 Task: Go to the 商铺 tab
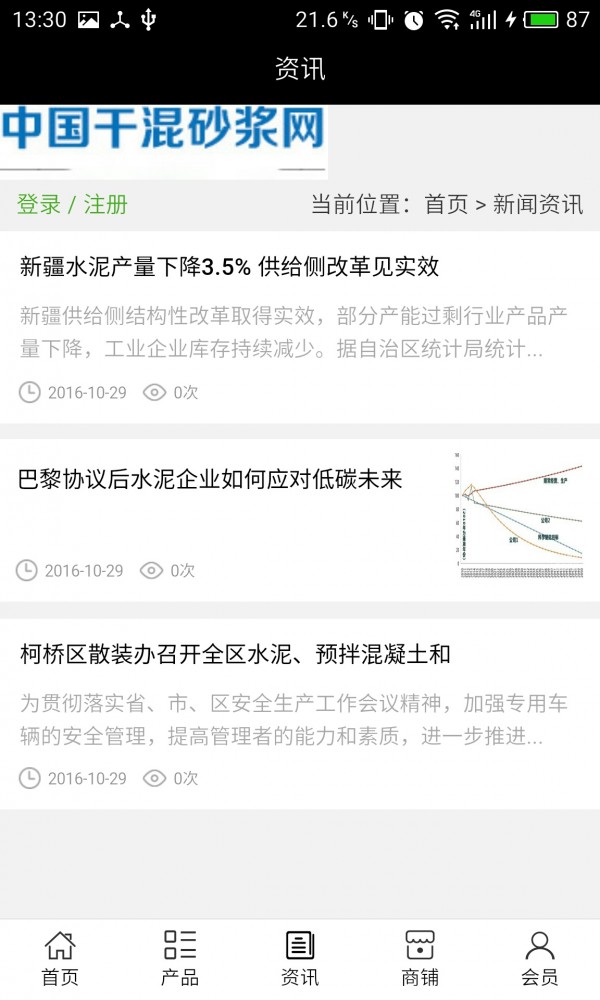point(420,959)
